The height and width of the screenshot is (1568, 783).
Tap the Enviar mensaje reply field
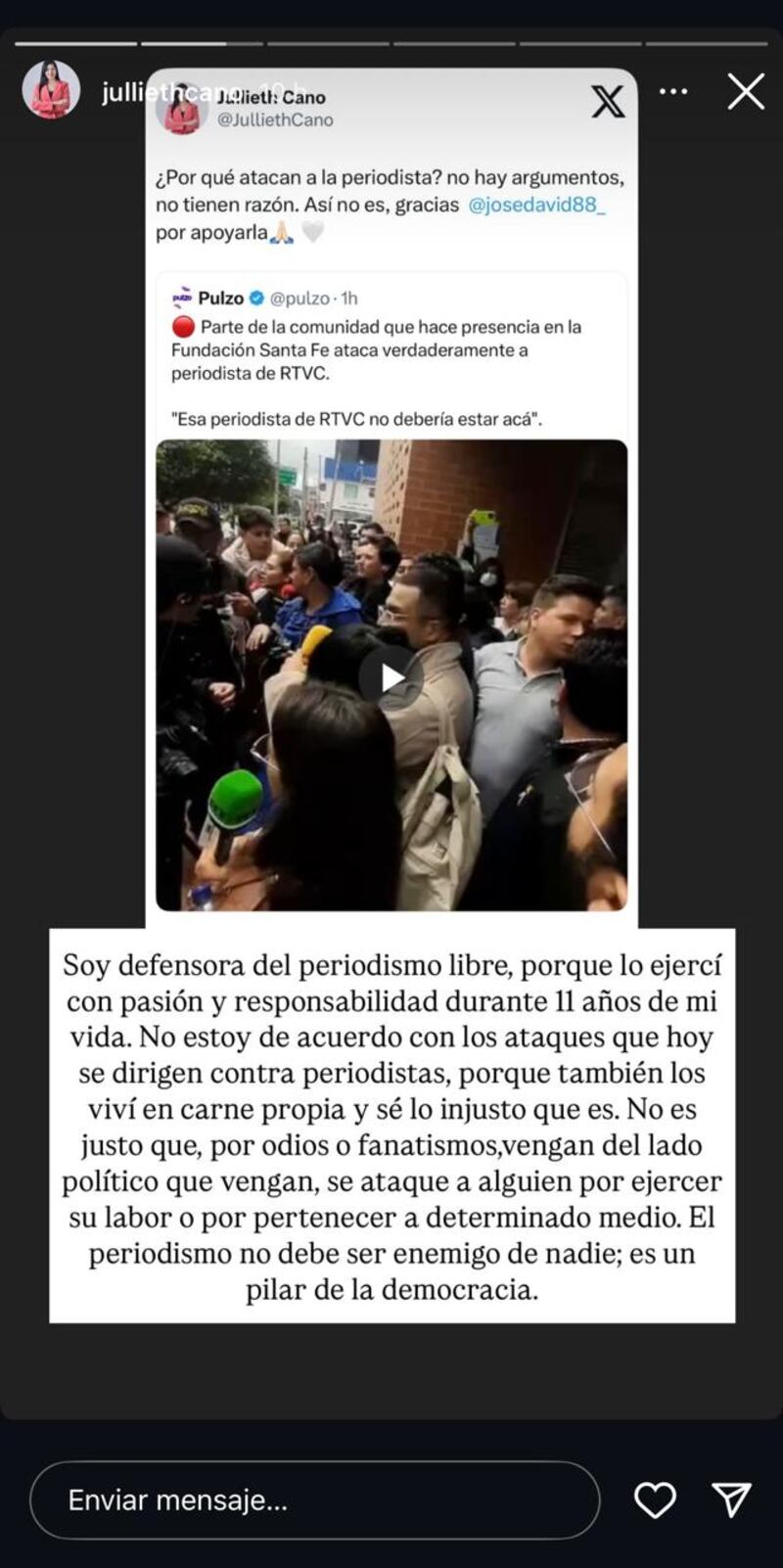[x=313, y=1499]
